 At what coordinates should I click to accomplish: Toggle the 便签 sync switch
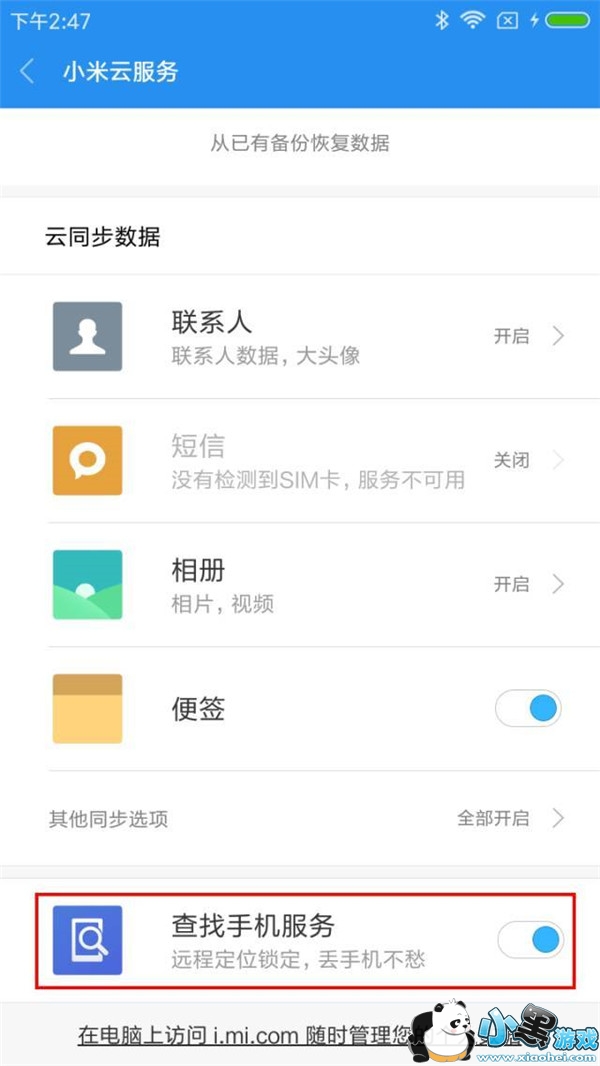pyautogui.click(x=528, y=709)
